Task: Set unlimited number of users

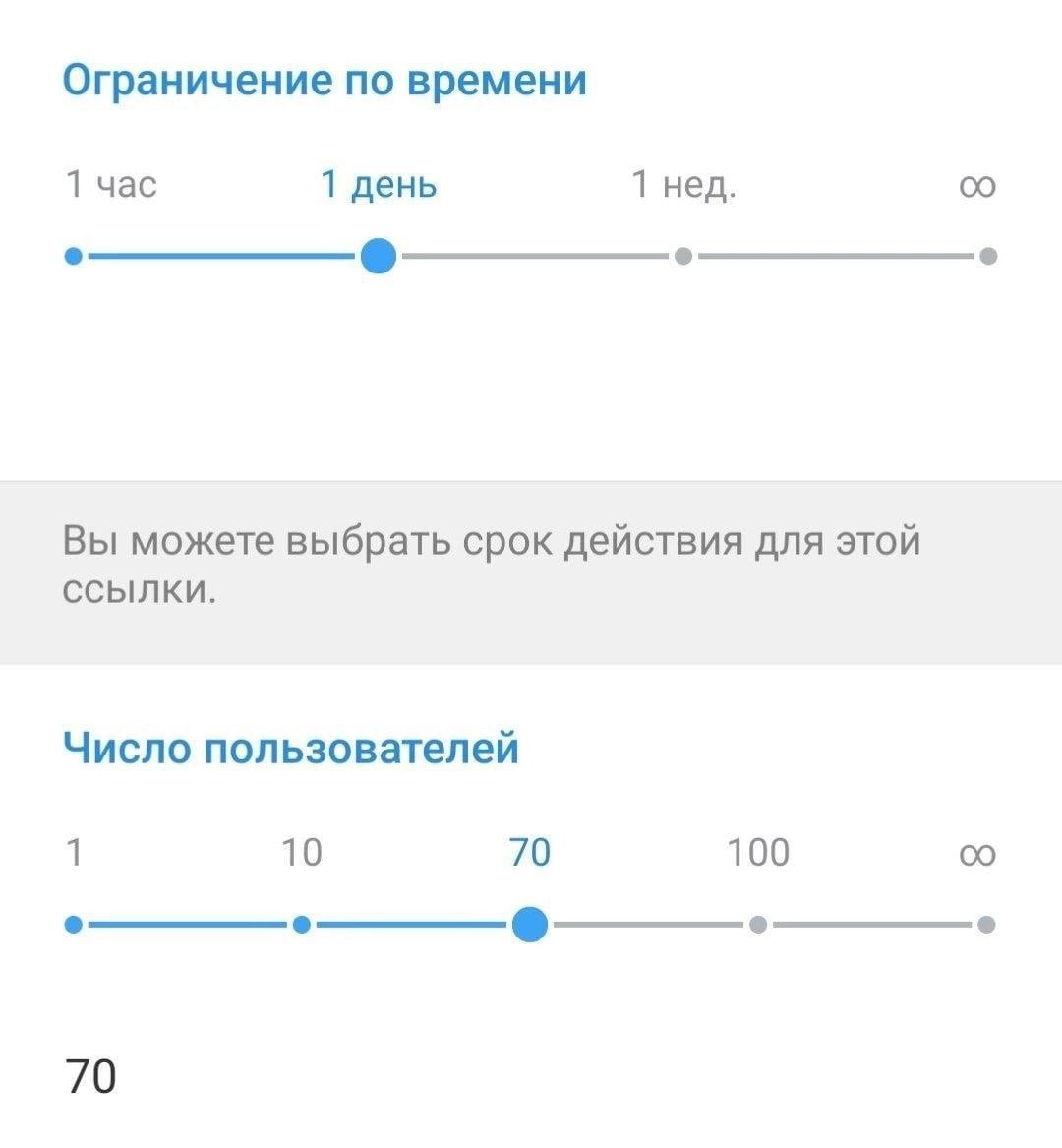Action: [x=986, y=925]
